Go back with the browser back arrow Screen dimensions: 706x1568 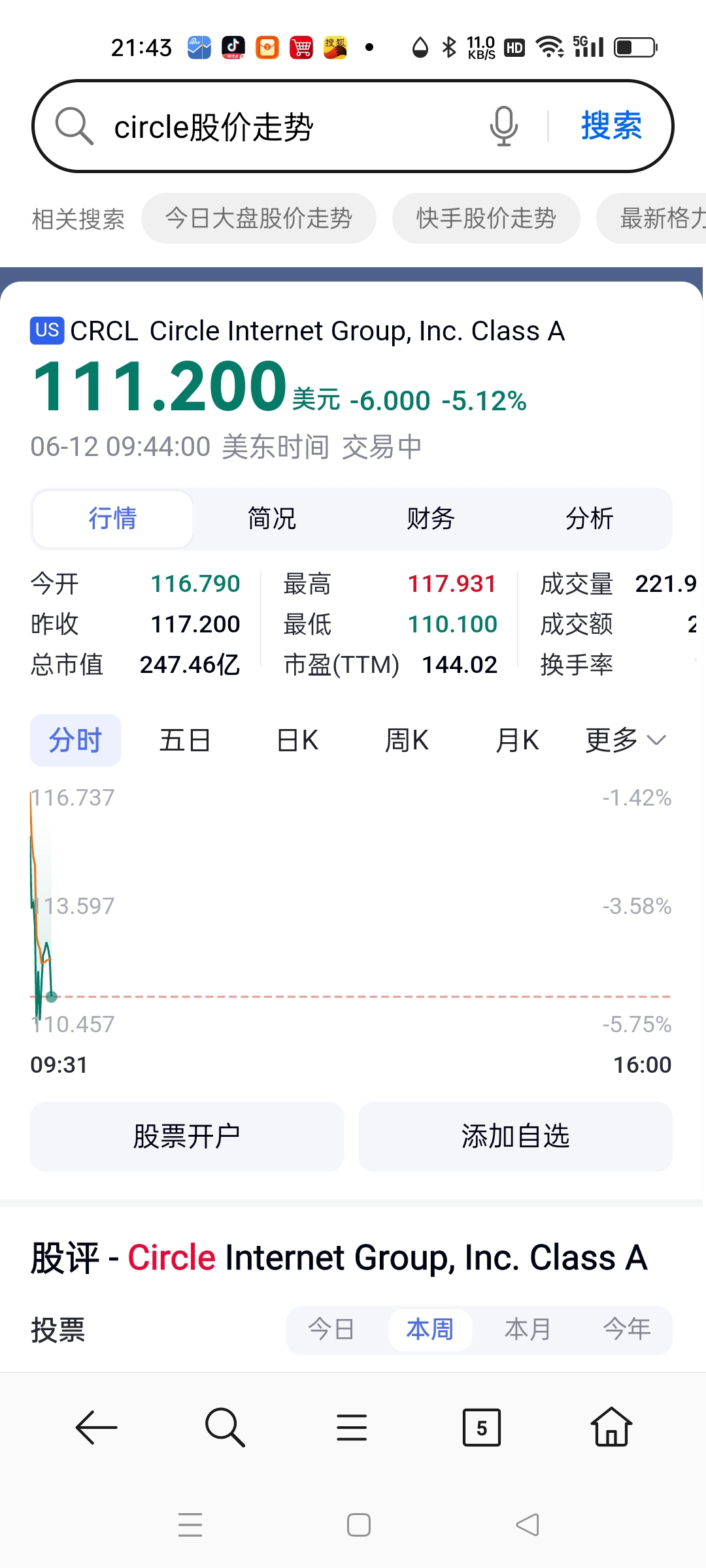96,1428
